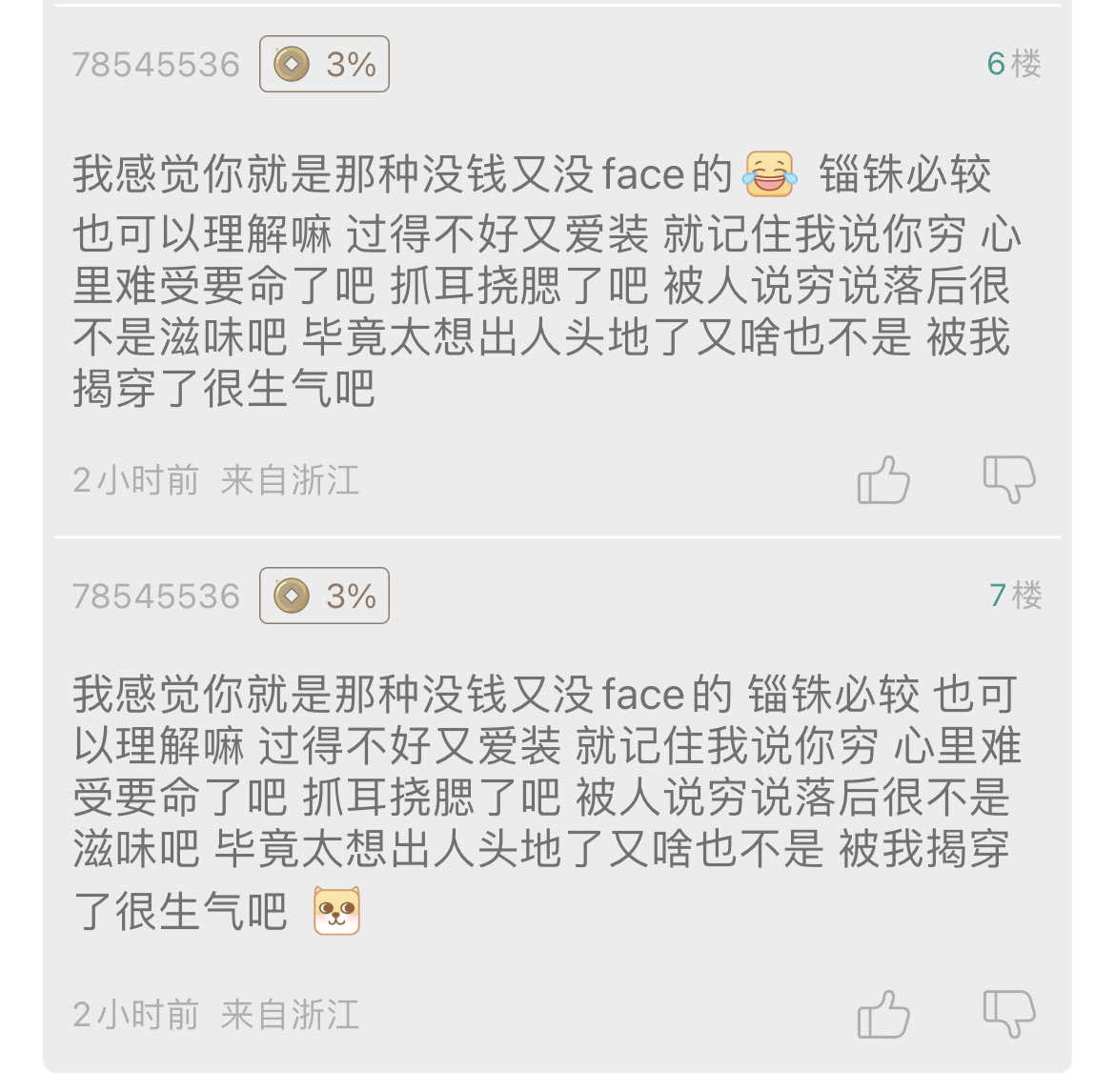Like the 7楼 comment

pos(883,1014)
